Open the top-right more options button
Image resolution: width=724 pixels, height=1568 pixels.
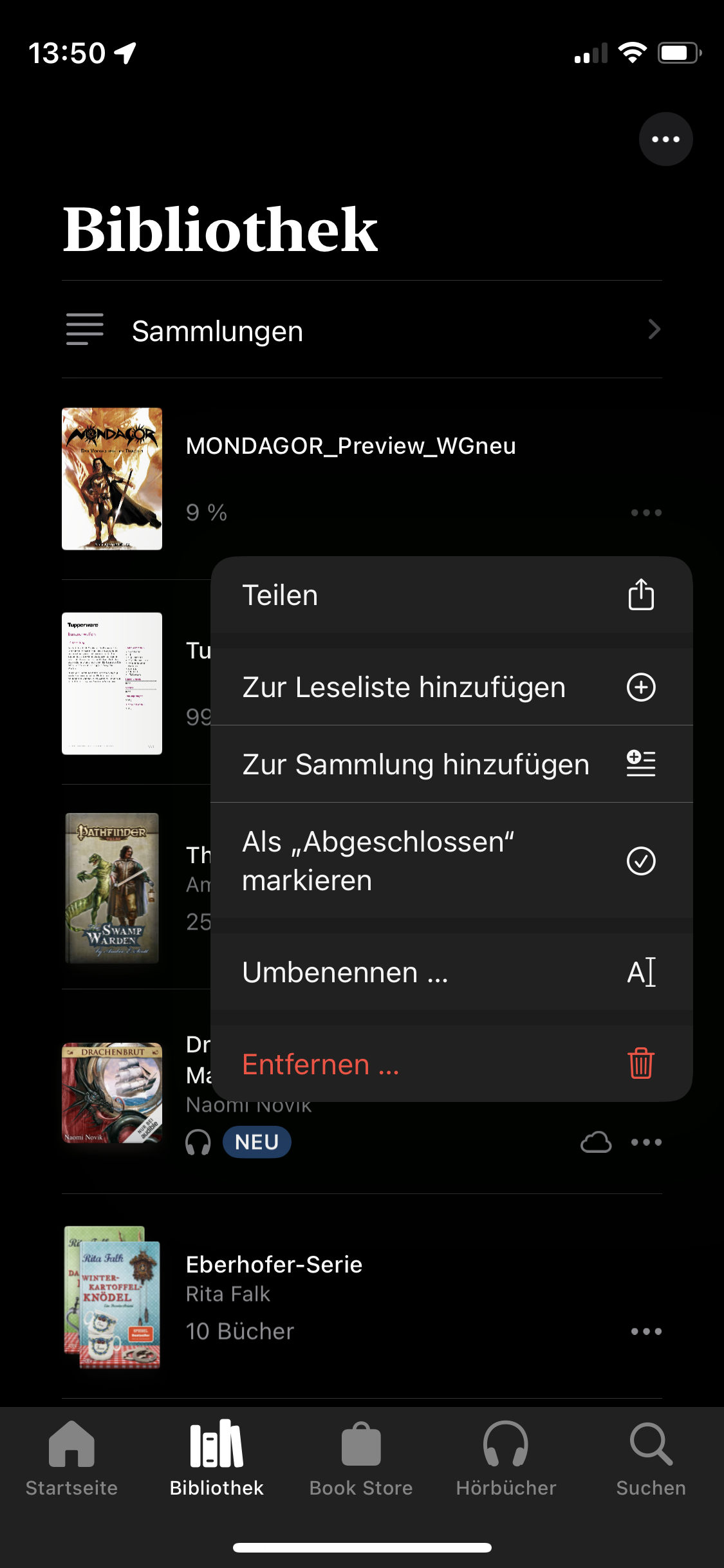[x=665, y=139]
